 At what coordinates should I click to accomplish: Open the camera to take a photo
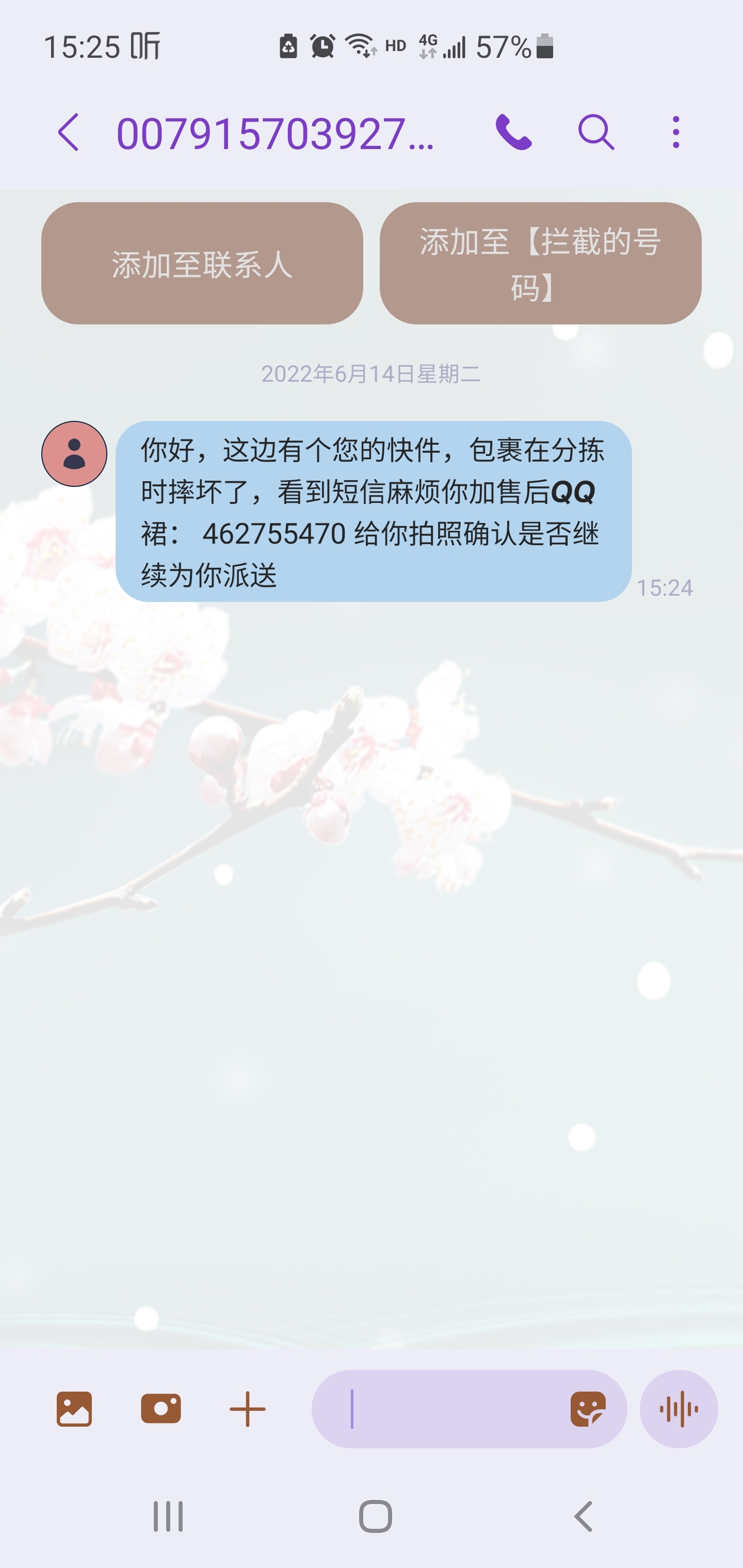(161, 1409)
